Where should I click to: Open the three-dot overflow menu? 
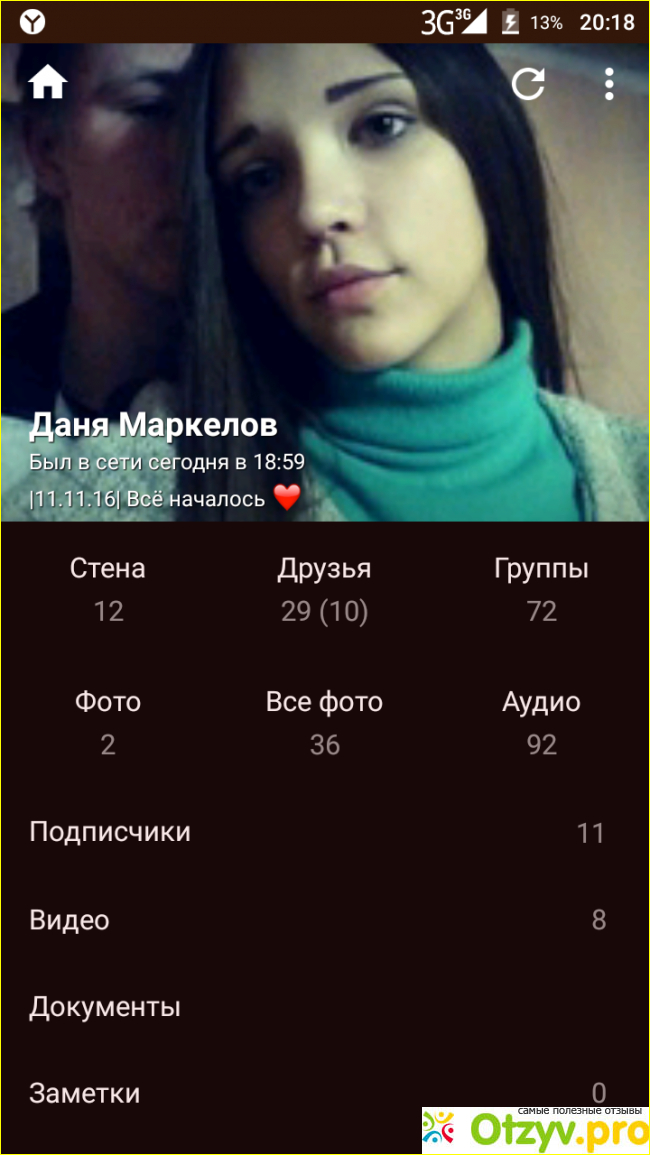(609, 84)
